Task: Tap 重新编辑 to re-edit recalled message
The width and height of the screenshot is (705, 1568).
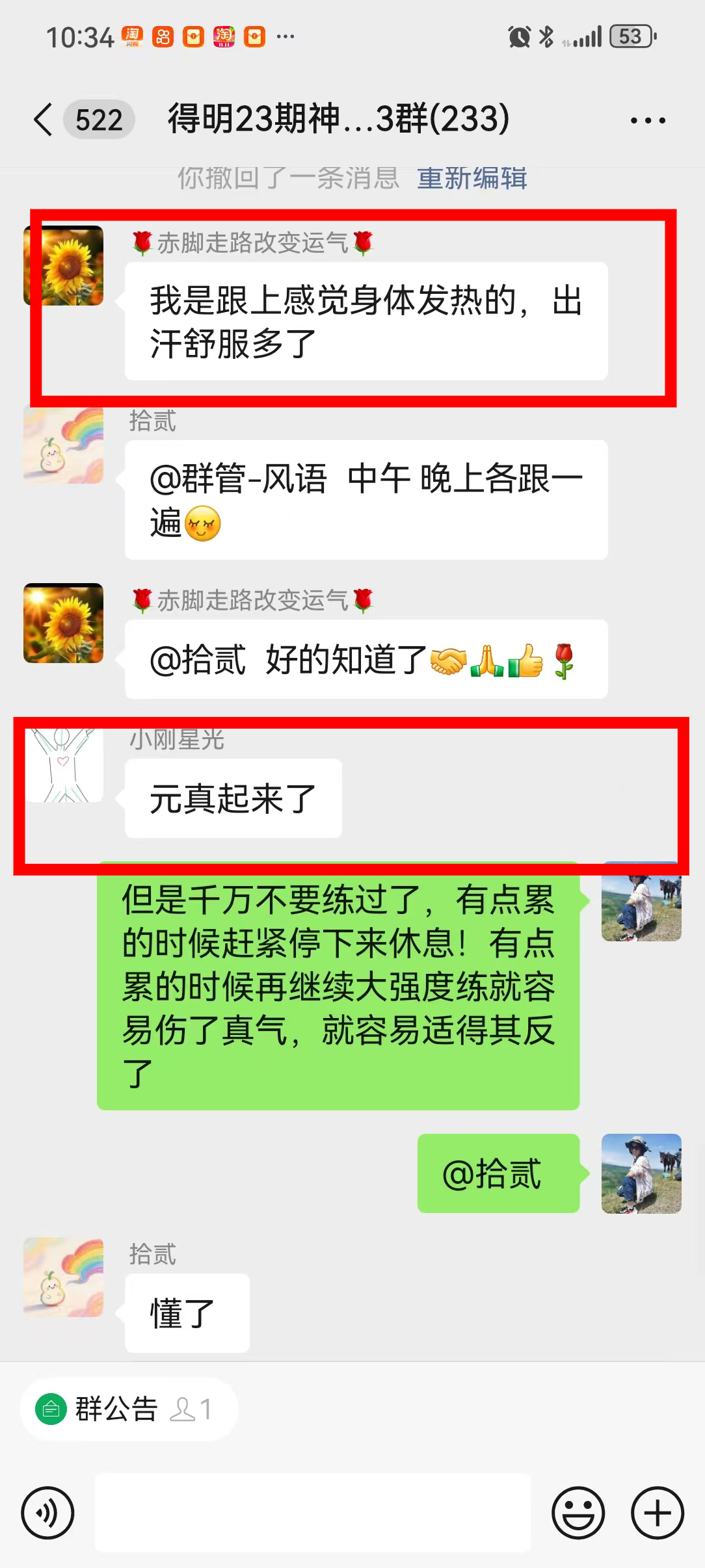Action: point(472,179)
